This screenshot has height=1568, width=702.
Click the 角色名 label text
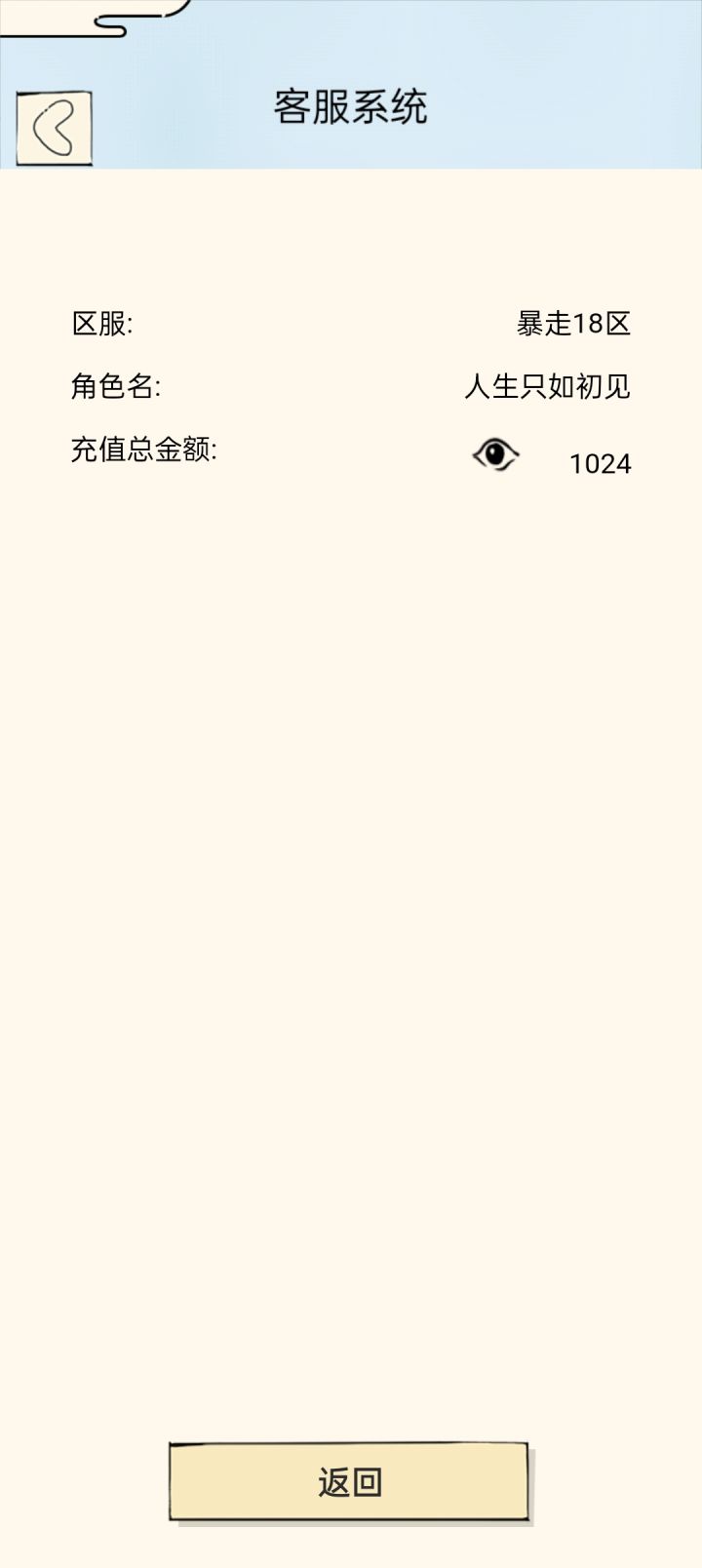coord(117,386)
